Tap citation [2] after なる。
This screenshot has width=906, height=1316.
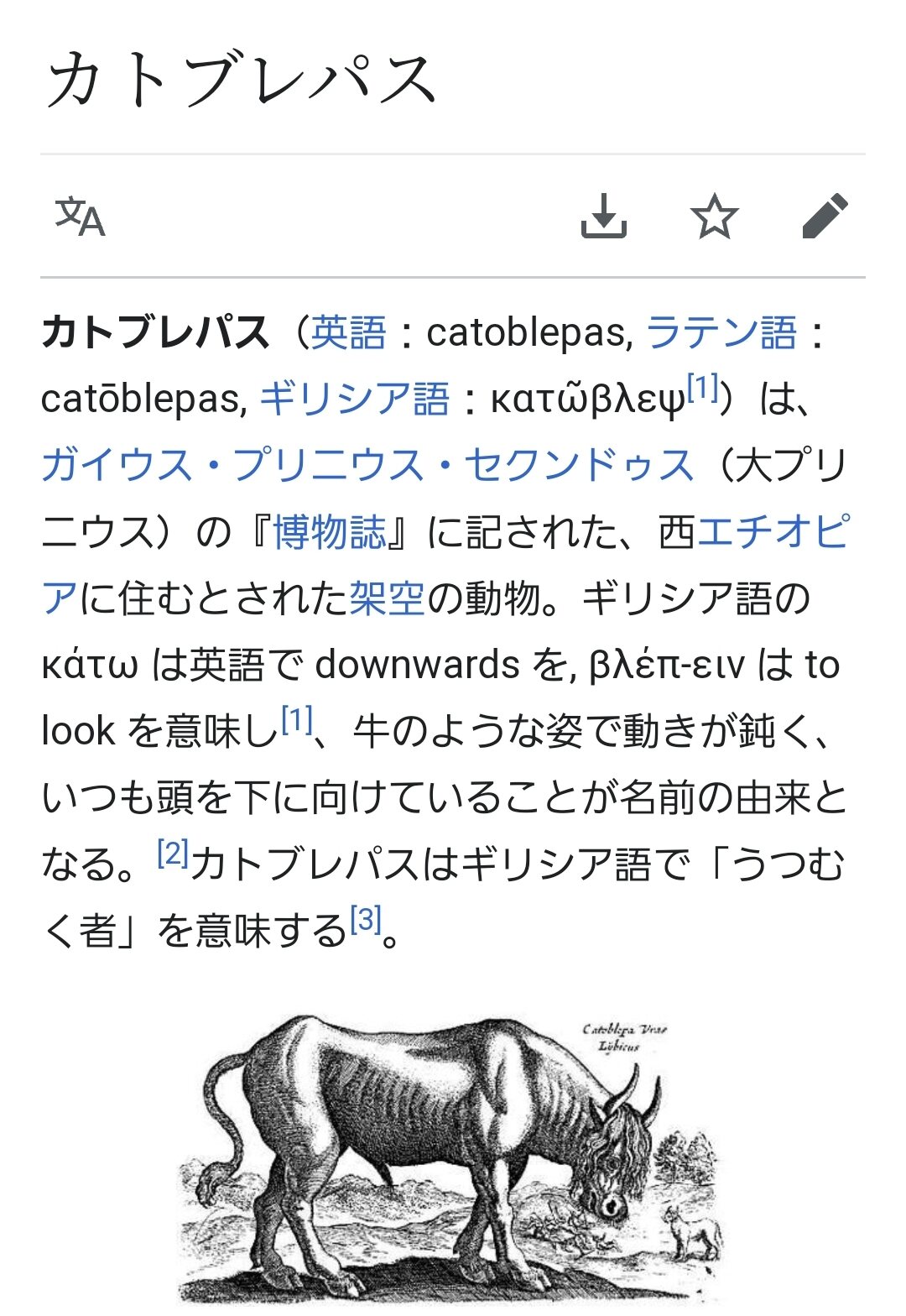pos(173,854)
